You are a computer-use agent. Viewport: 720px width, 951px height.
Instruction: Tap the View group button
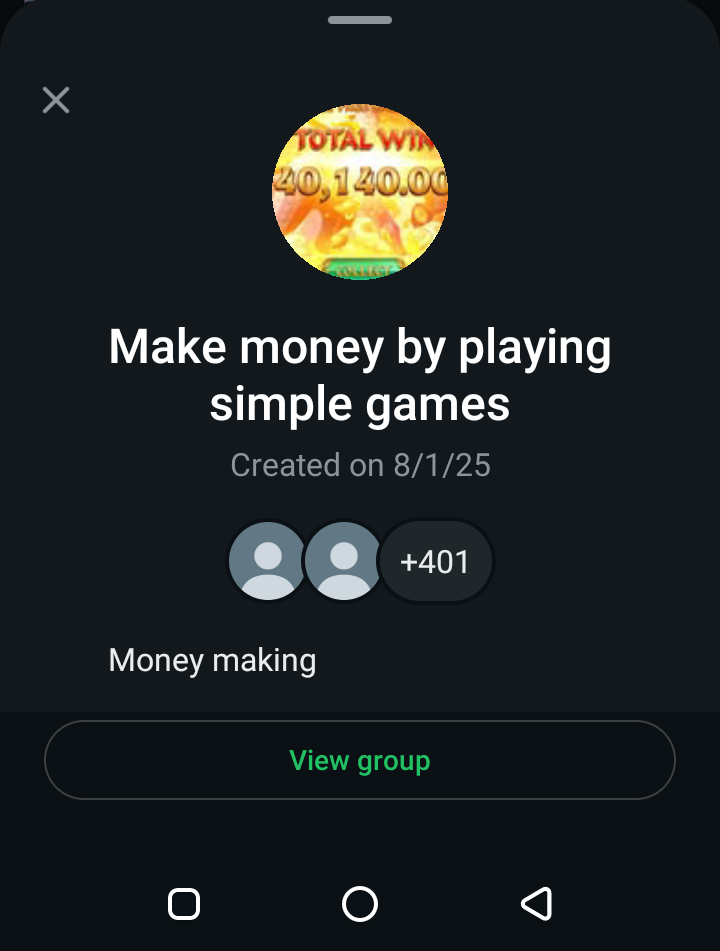360,760
